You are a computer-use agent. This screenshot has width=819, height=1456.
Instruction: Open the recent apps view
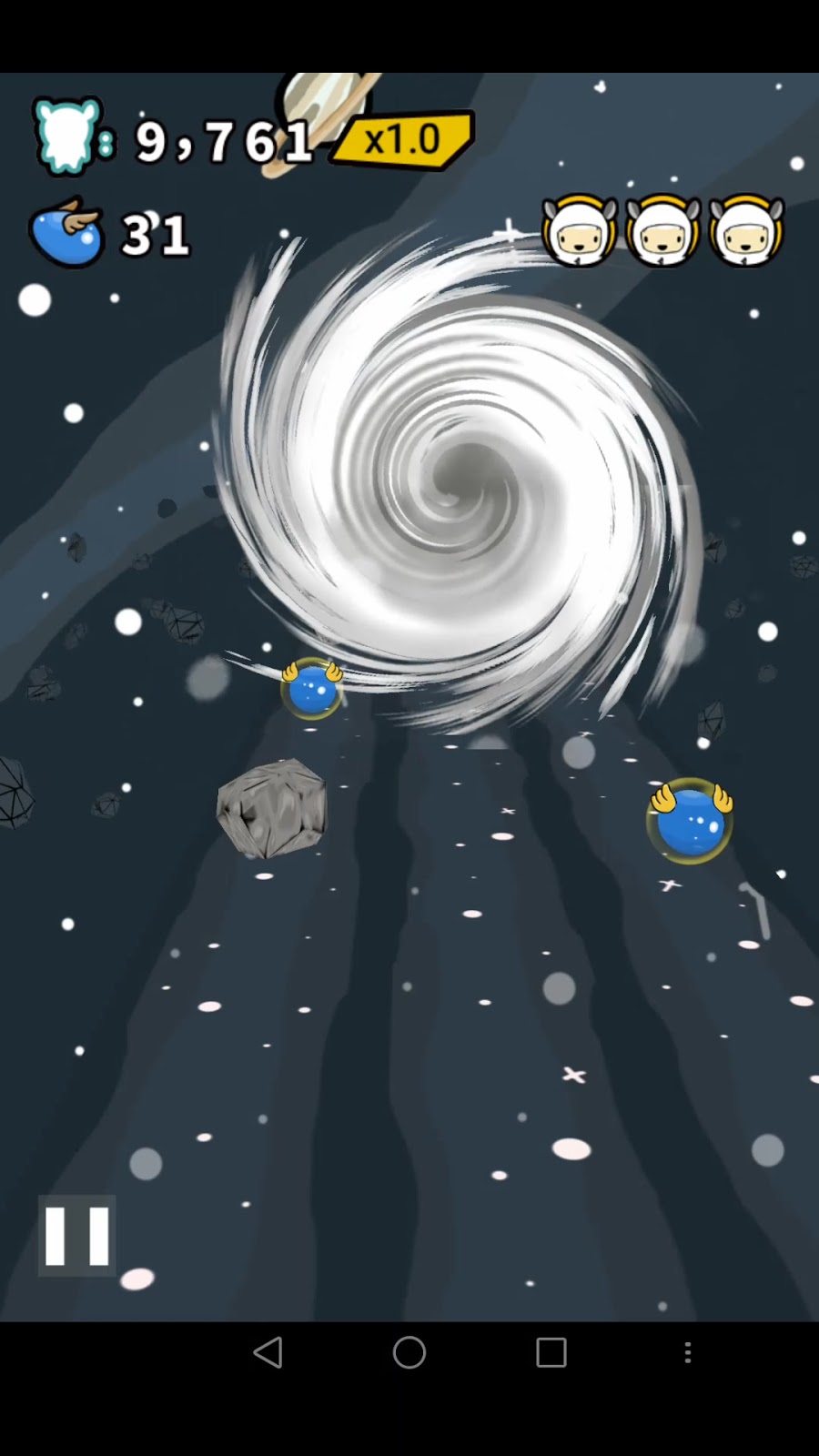tap(551, 1352)
